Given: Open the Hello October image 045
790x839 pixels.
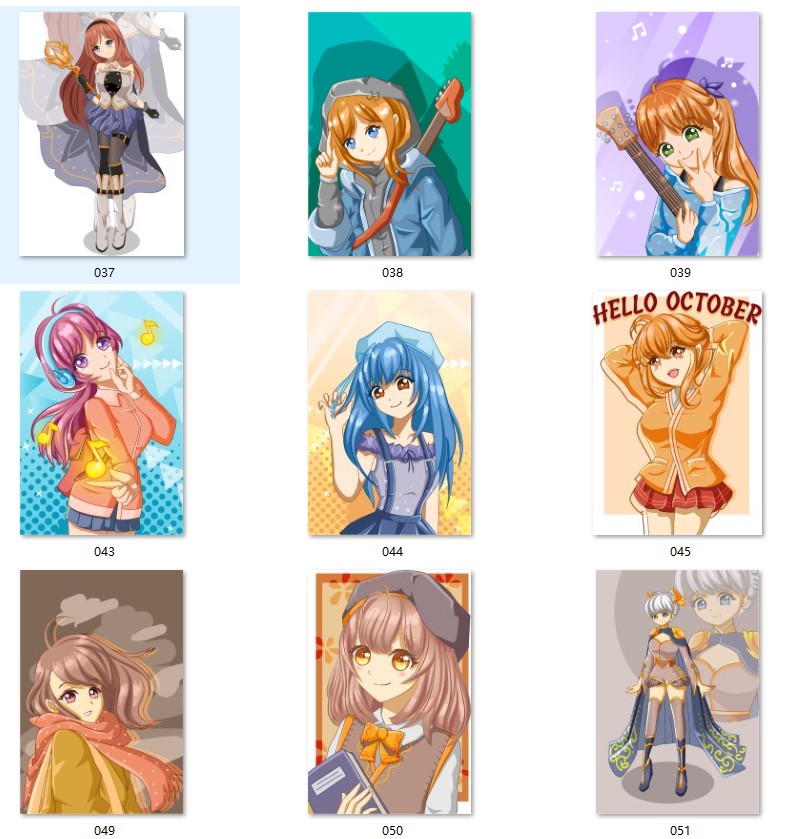Looking at the screenshot, I should pos(678,413).
